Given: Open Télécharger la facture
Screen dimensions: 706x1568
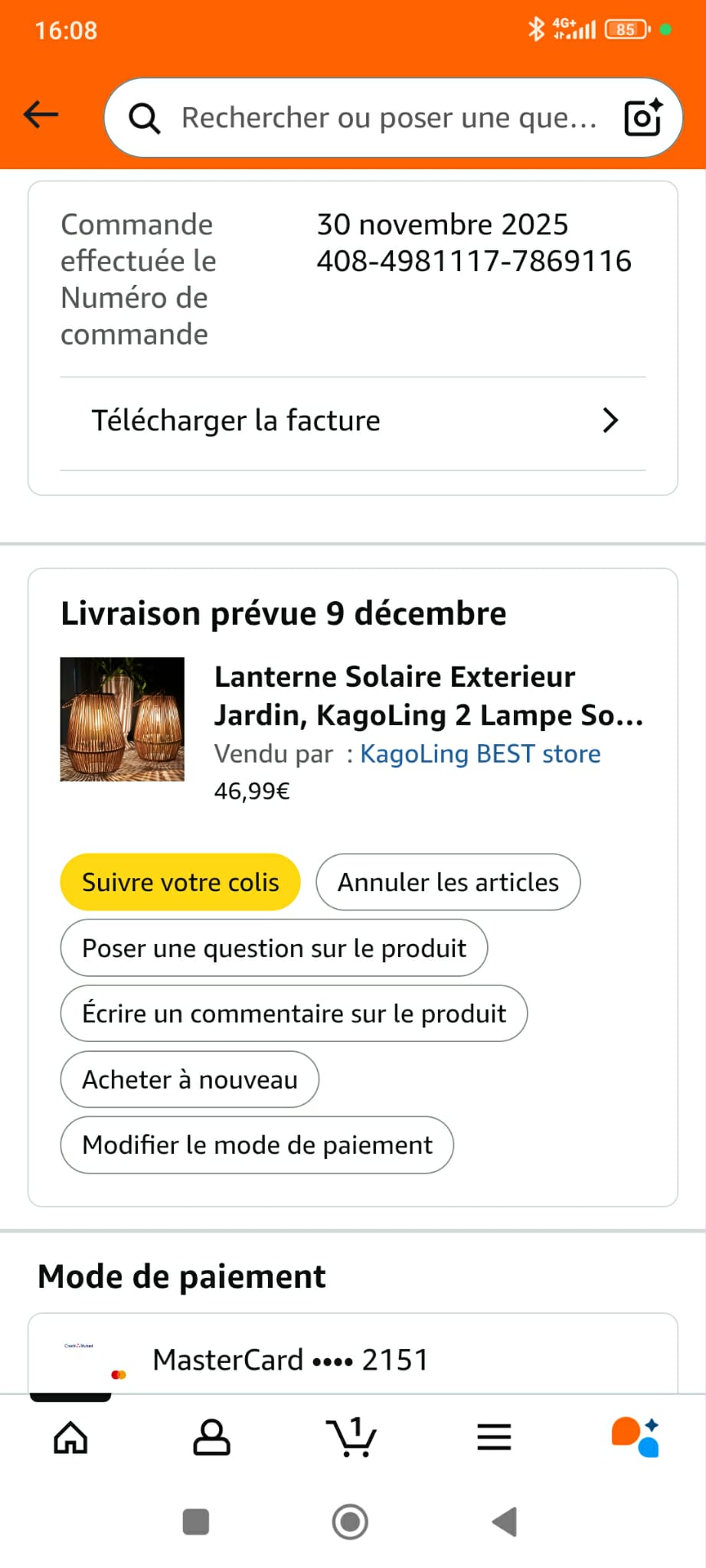Looking at the screenshot, I should coord(353,421).
